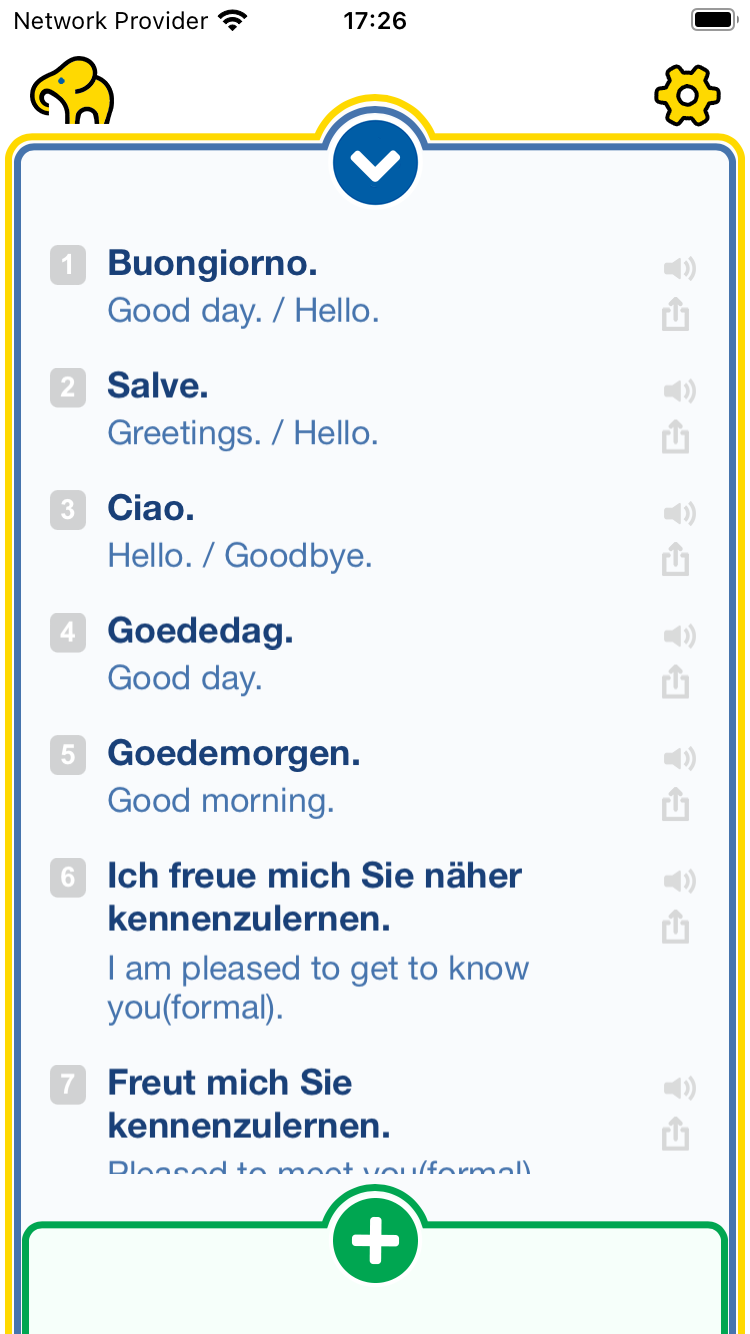Play audio for "Buongiorno."
The width and height of the screenshot is (750, 1334).
click(x=680, y=268)
